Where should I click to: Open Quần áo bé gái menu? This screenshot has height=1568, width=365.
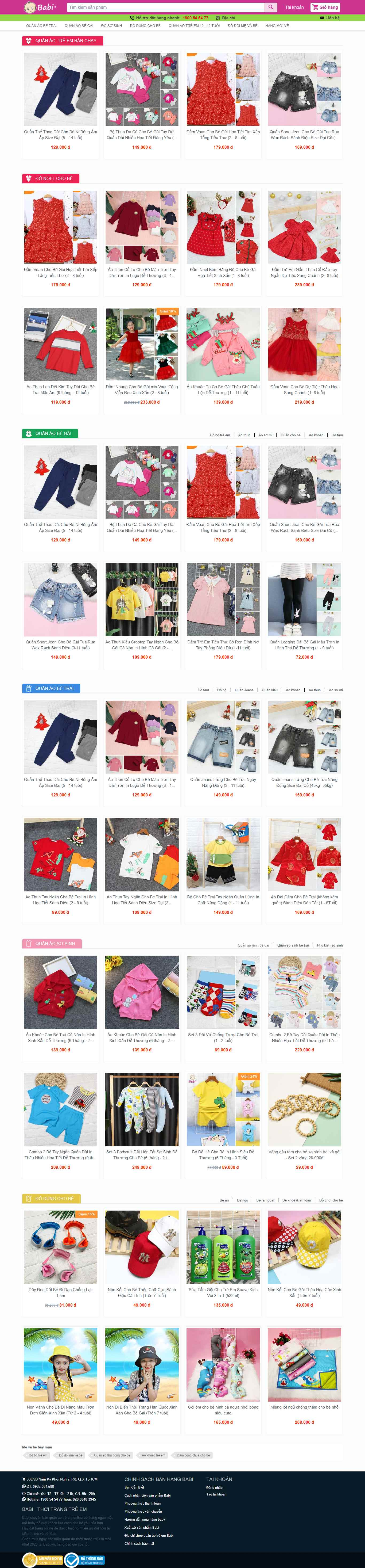coord(79,26)
